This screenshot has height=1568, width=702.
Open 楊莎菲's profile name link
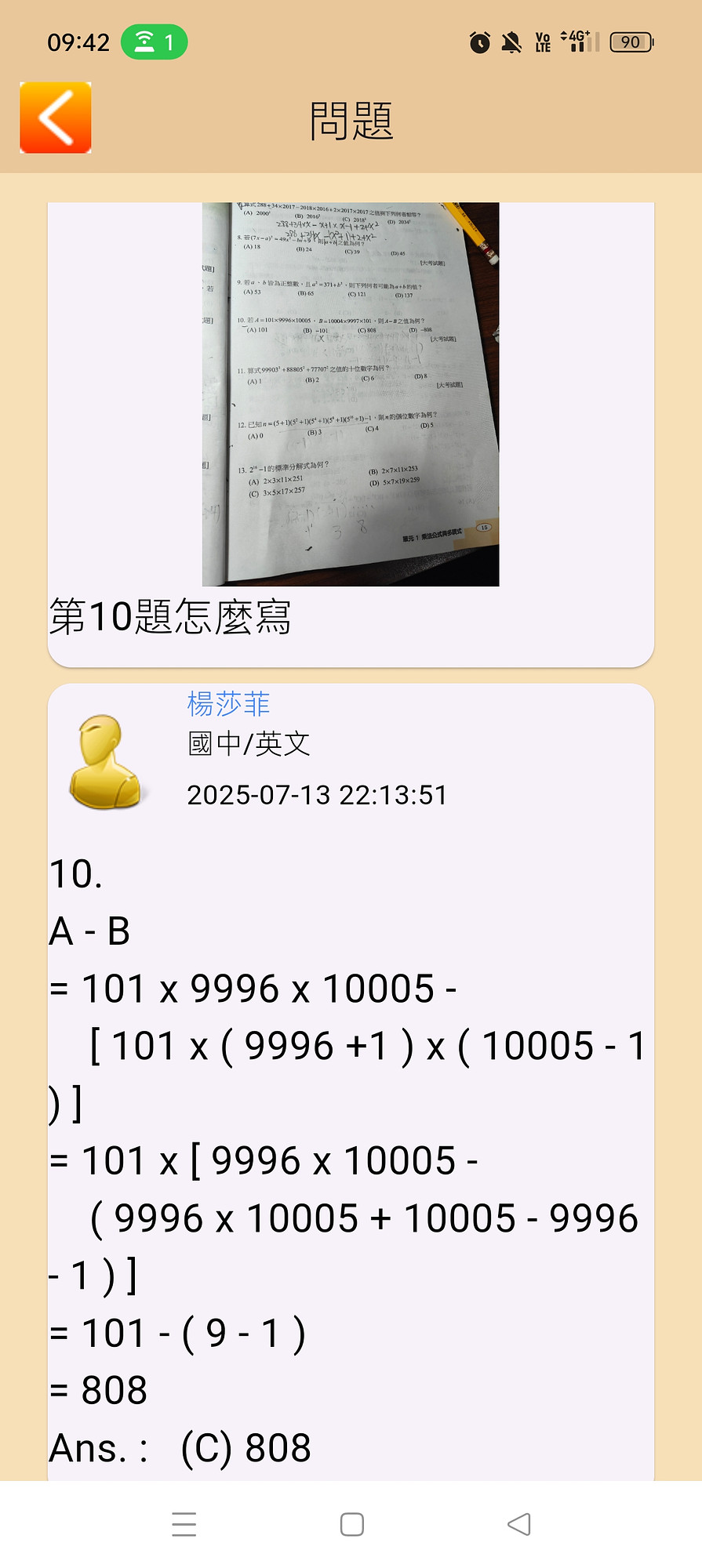click(228, 703)
